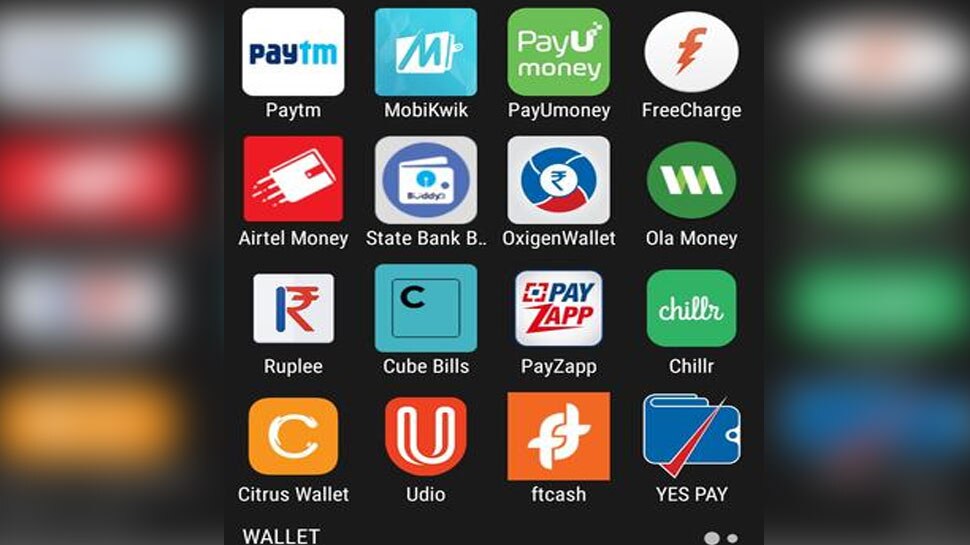Tap the Ola Money icon
Viewport: 970px width, 545px height.
coord(691,180)
